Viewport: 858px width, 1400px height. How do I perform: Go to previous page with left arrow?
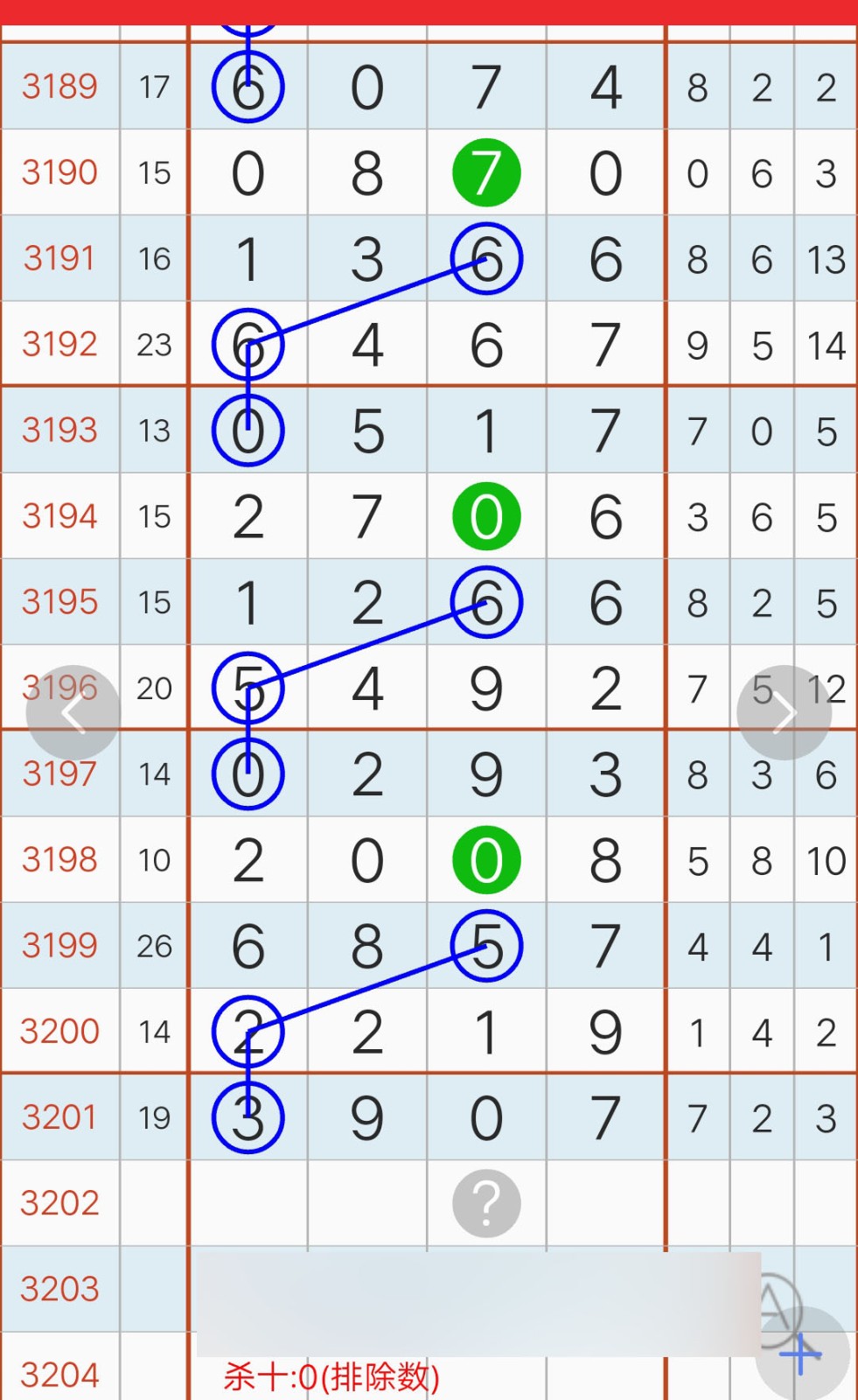point(73,713)
